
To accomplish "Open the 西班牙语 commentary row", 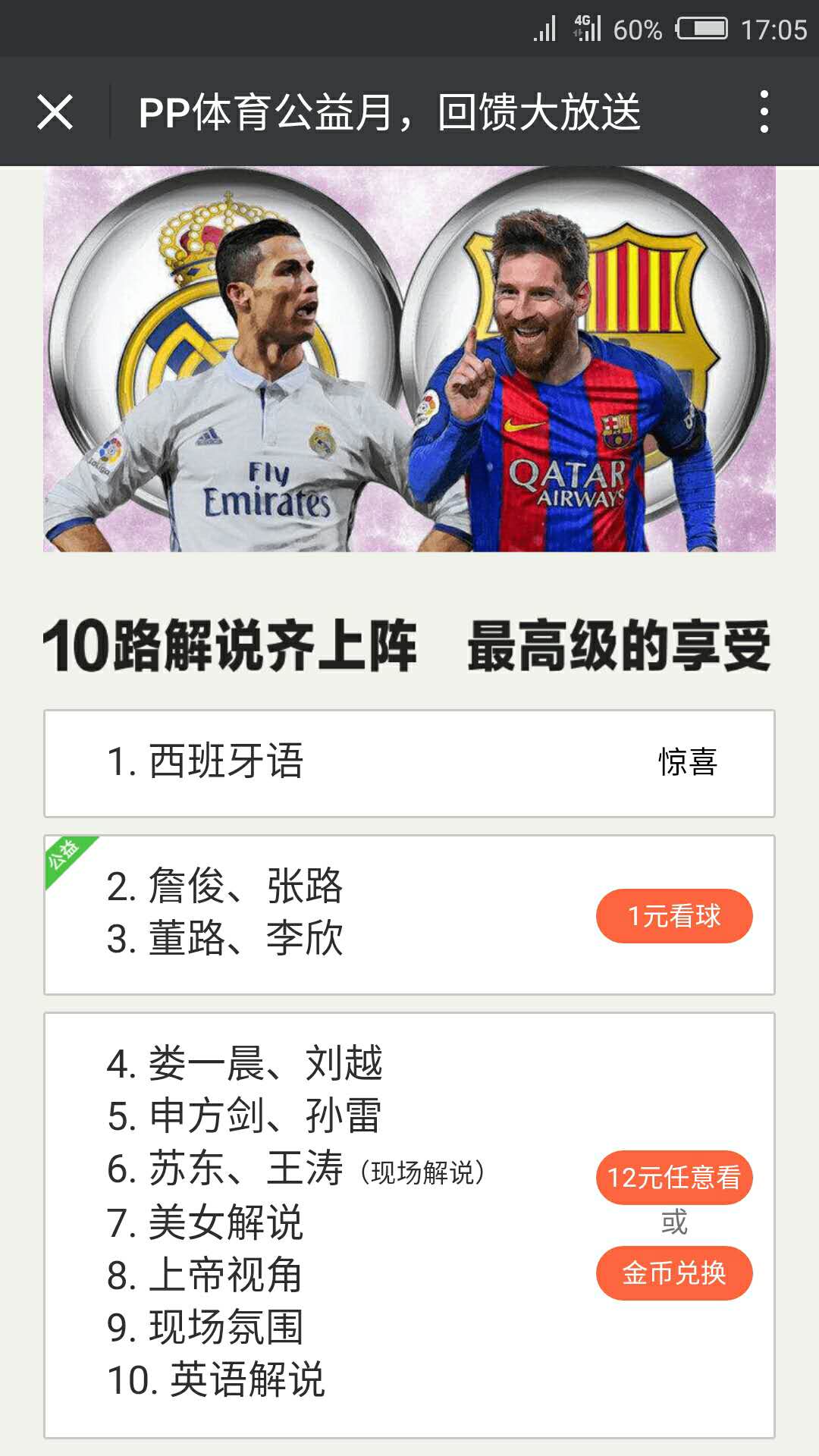I will click(409, 763).
